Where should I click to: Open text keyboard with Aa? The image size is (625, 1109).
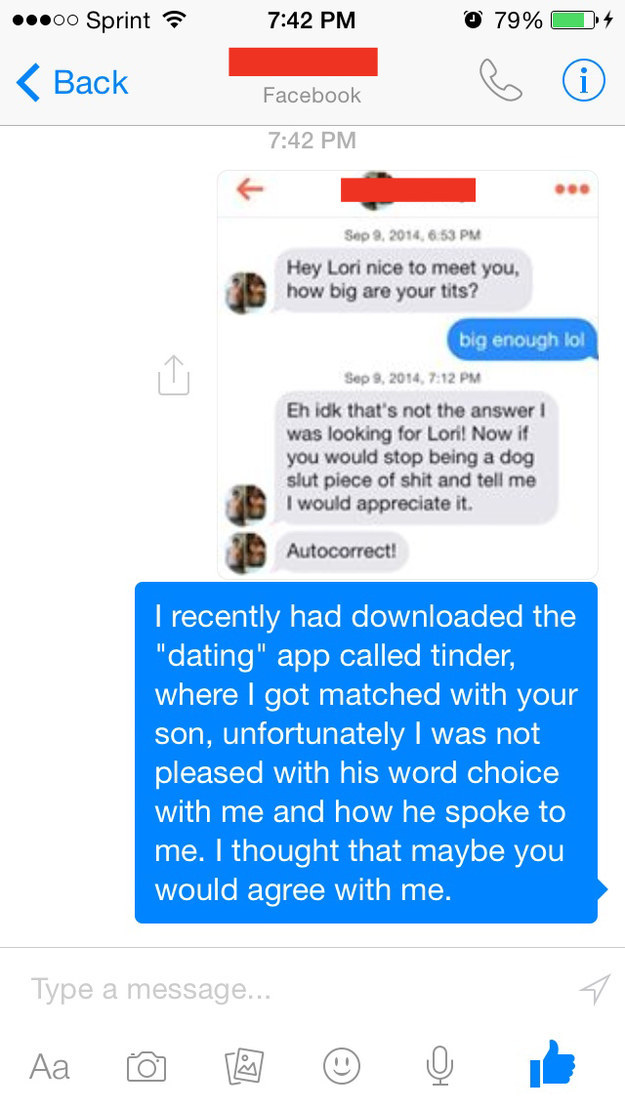(49, 1066)
